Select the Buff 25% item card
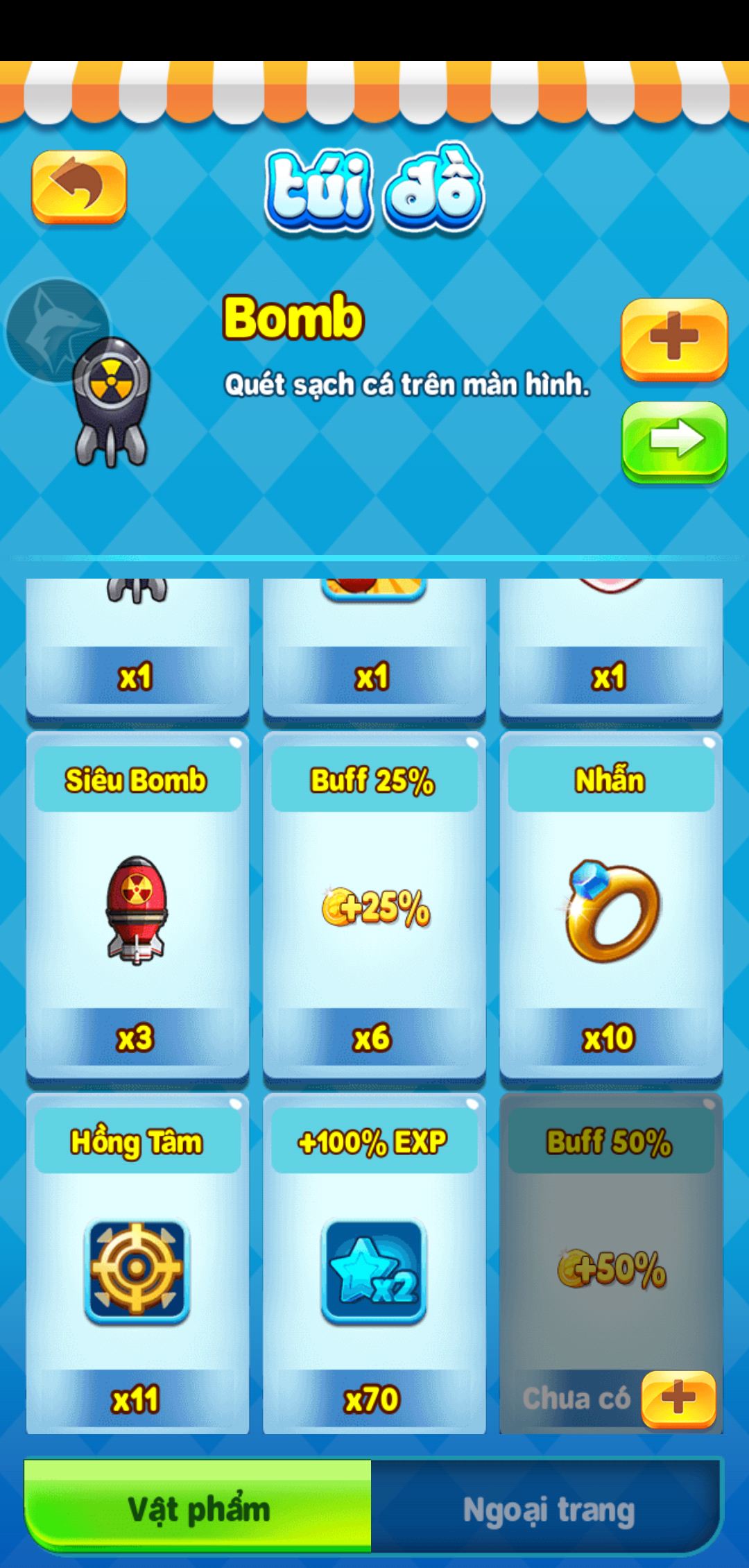This screenshot has width=749, height=1568. 374,905
